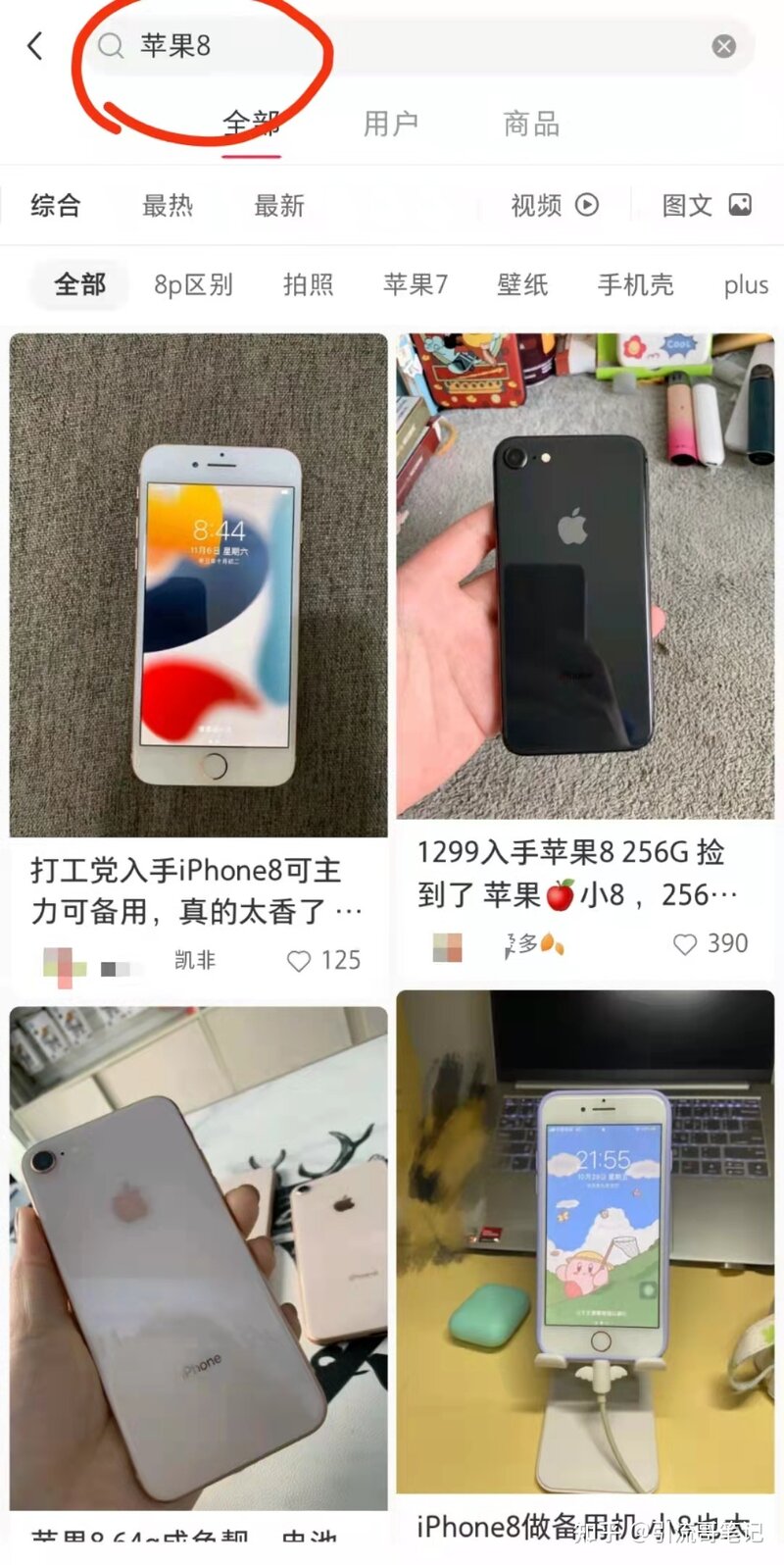Select the 手机壳 chip
This screenshot has height=1565, width=784.
pyautogui.click(x=635, y=284)
